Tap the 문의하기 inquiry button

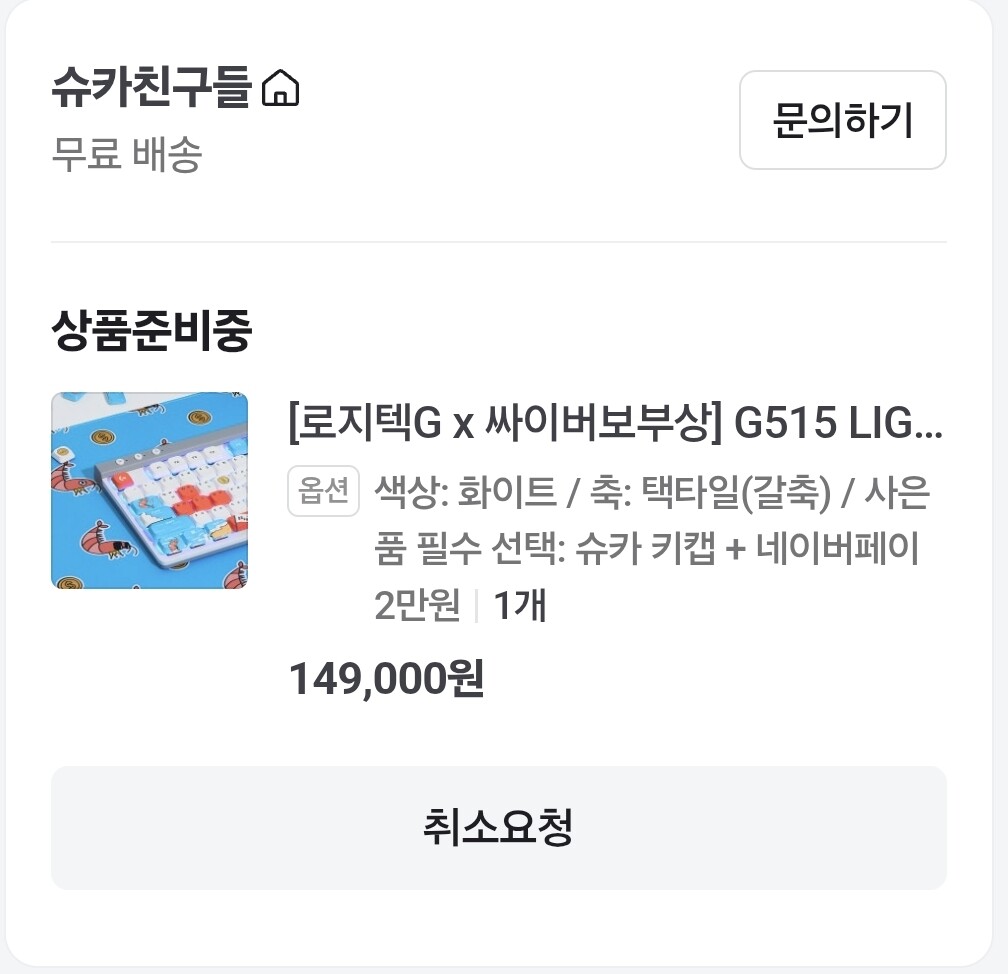(842, 120)
